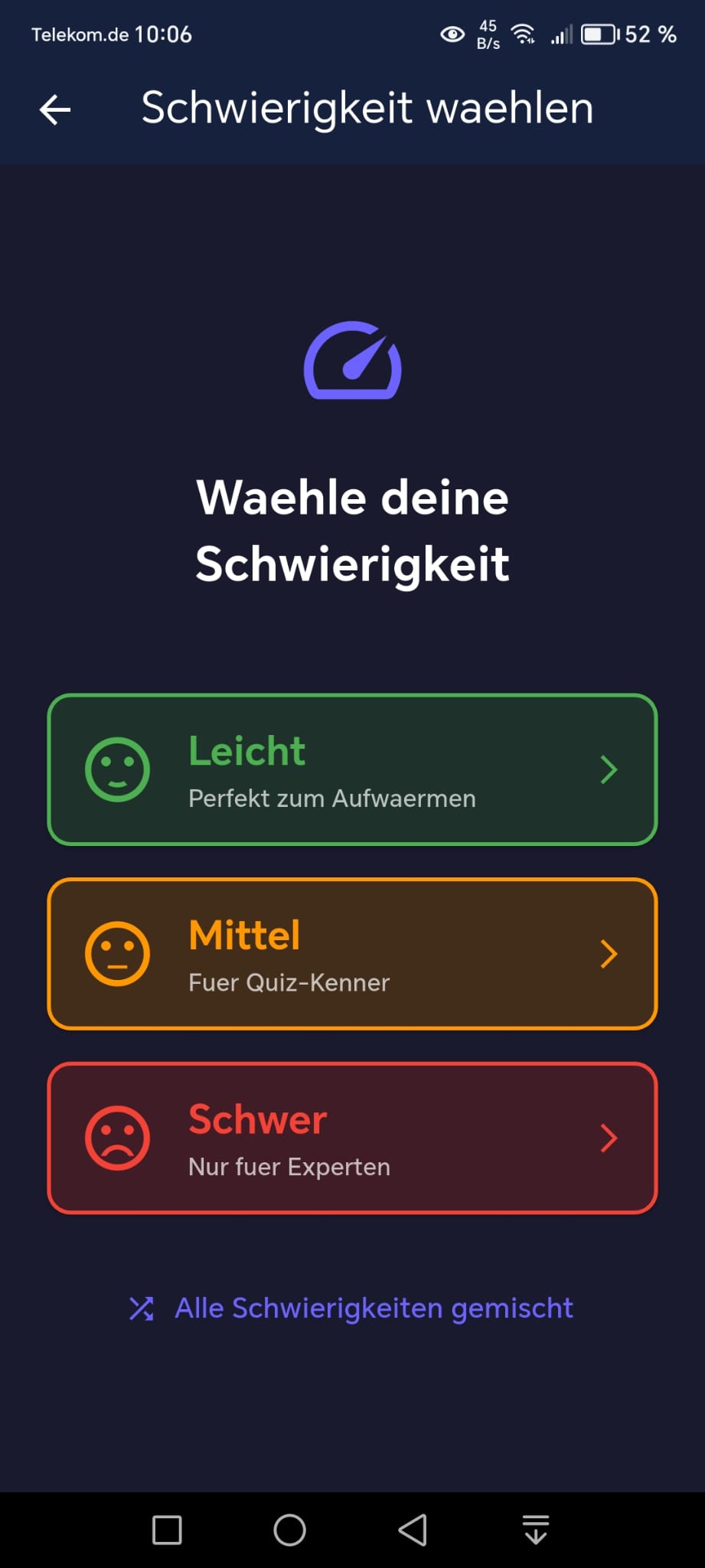Expand the Leicht card chevron
Screen dimensions: 705x1568
(x=609, y=769)
